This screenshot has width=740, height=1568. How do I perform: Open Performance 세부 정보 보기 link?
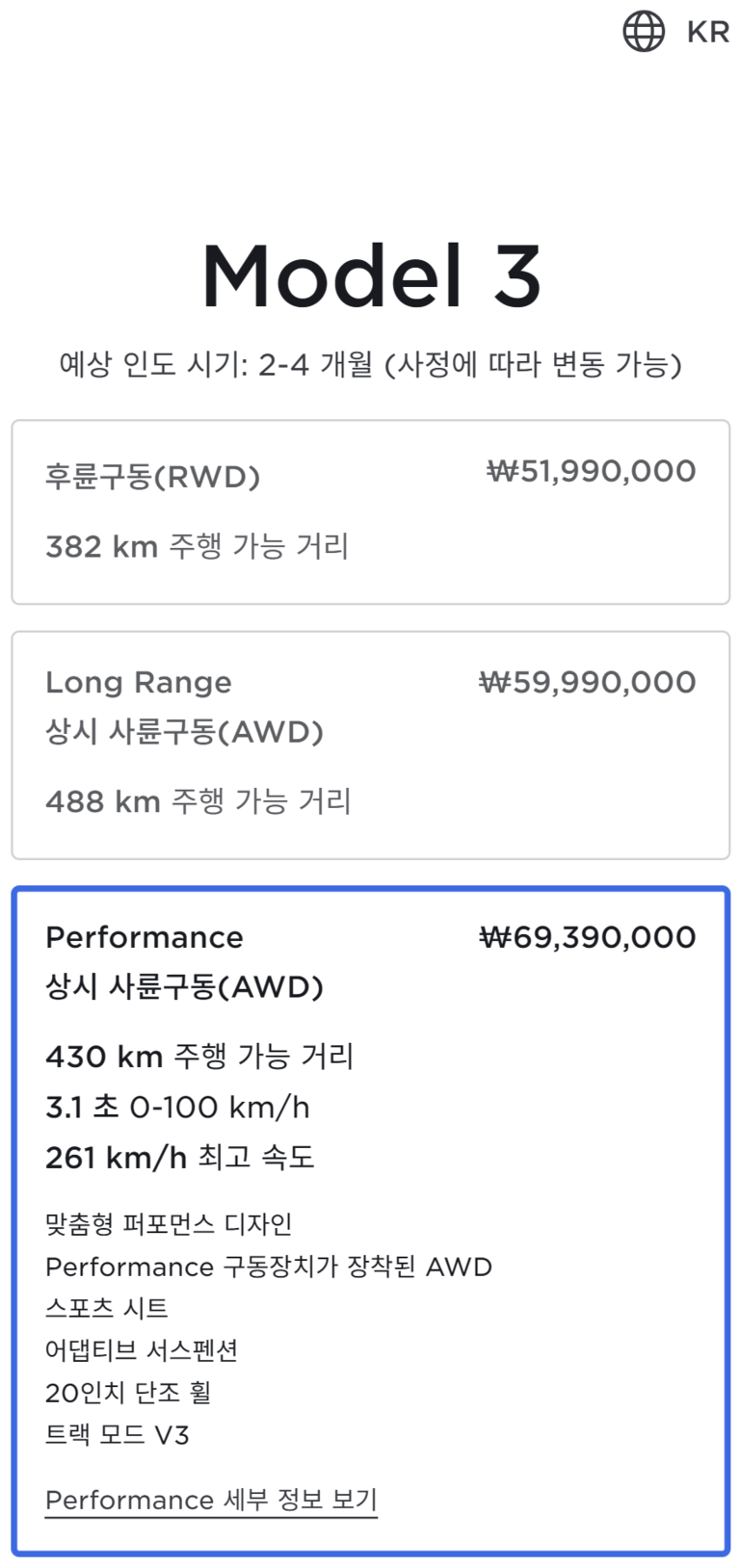[211, 1500]
